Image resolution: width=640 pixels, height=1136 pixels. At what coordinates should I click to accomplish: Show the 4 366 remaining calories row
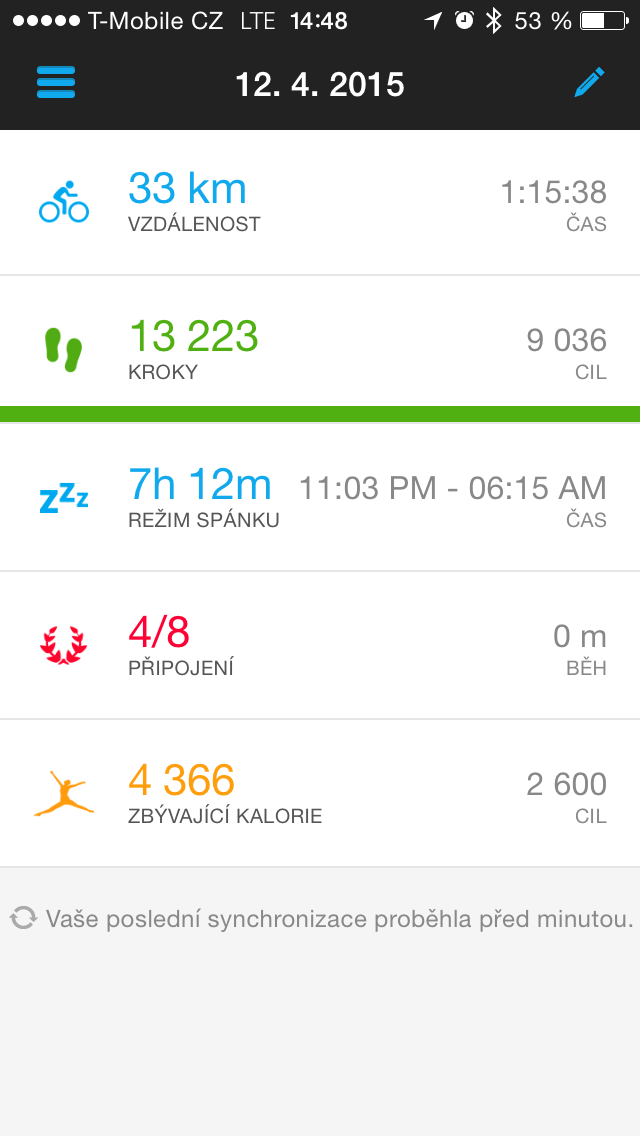pyautogui.click(x=320, y=793)
